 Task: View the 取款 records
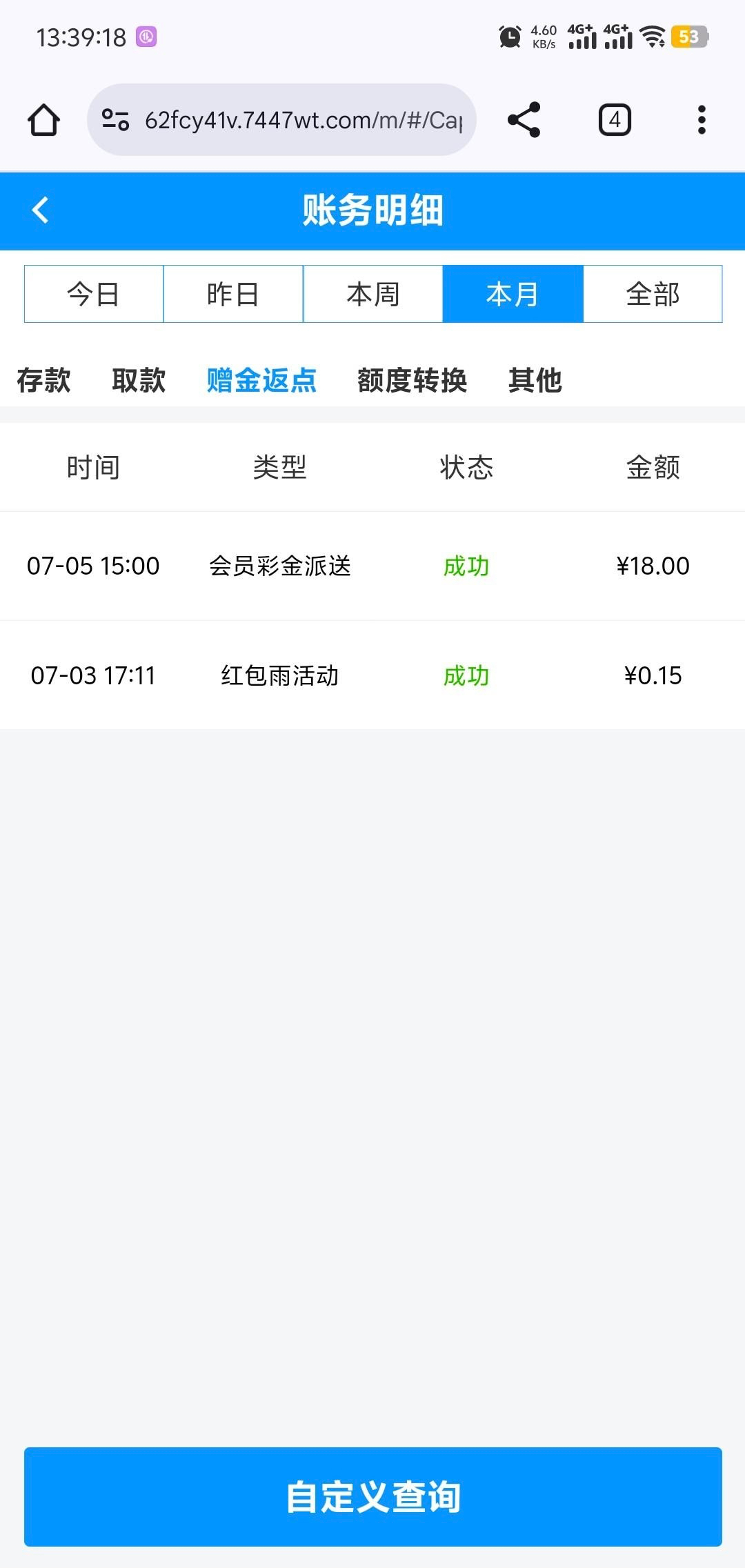(x=139, y=380)
